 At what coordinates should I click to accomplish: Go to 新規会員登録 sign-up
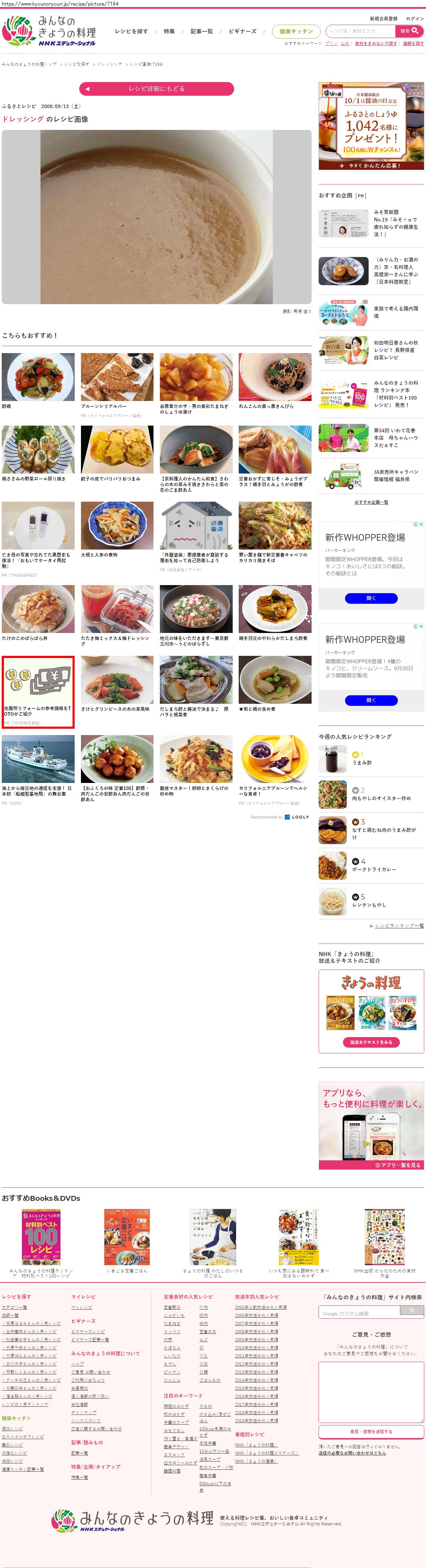point(383,19)
